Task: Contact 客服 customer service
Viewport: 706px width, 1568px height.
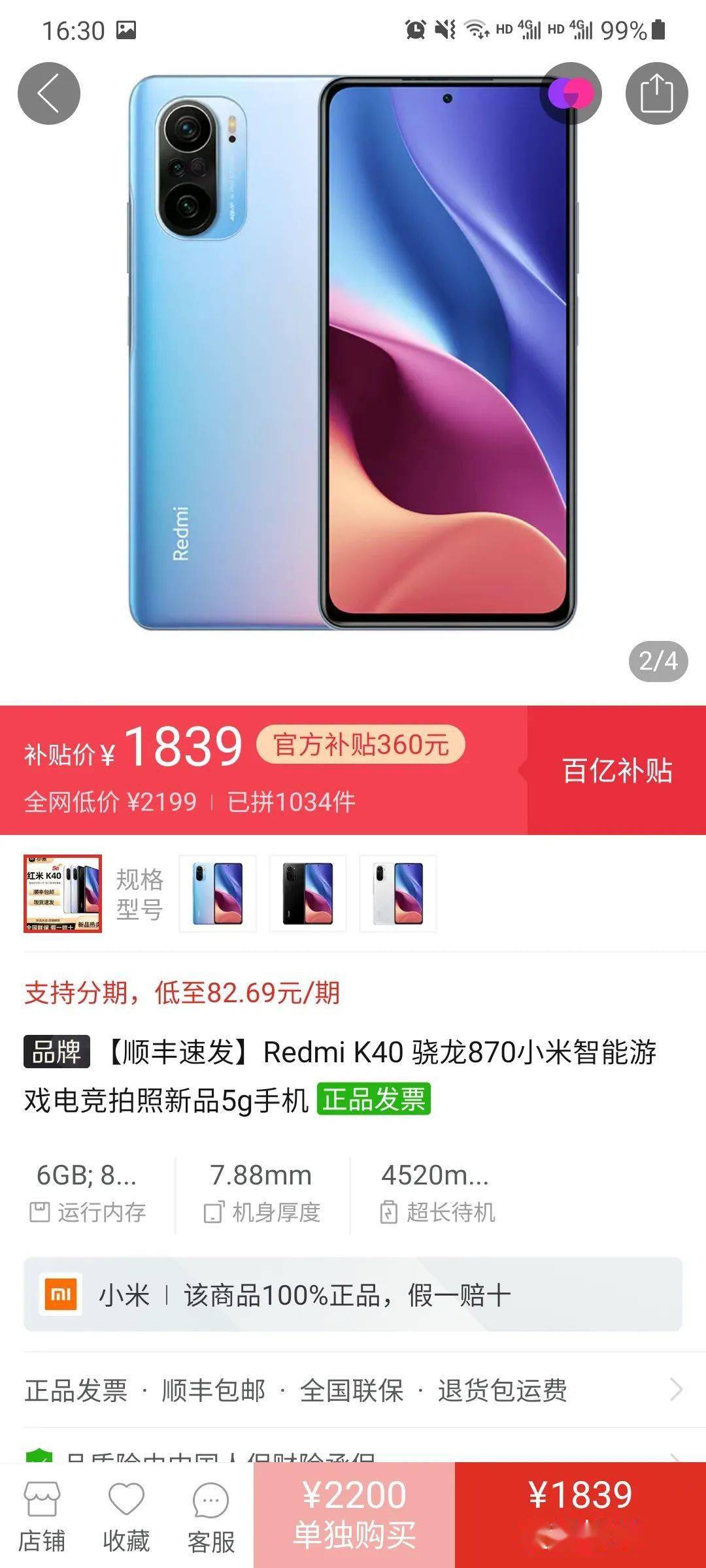Action: pyautogui.click(x=210, y=1516)
